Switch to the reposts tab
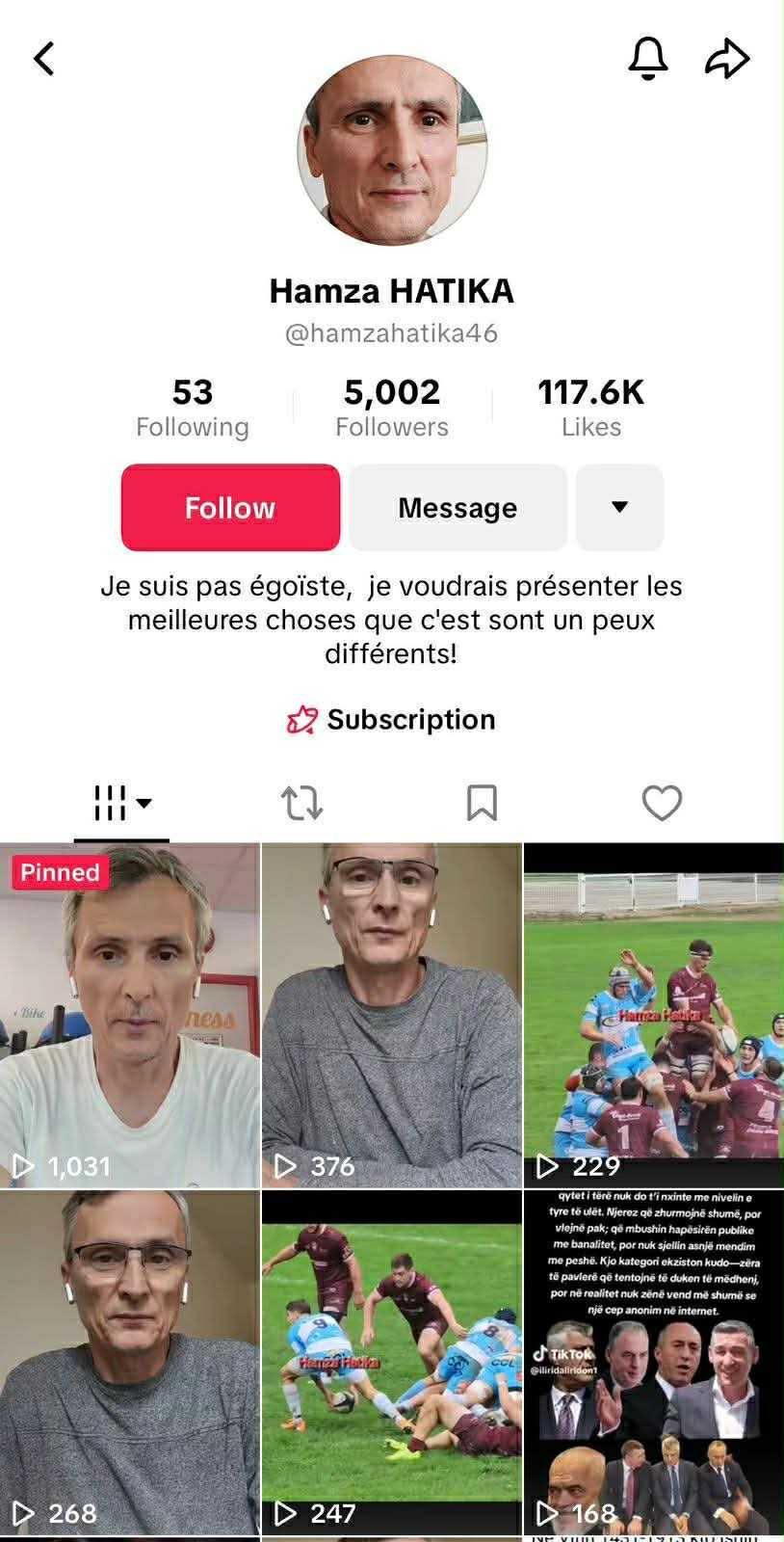This screenshot has width=784, height=1542. coord(301,802)
